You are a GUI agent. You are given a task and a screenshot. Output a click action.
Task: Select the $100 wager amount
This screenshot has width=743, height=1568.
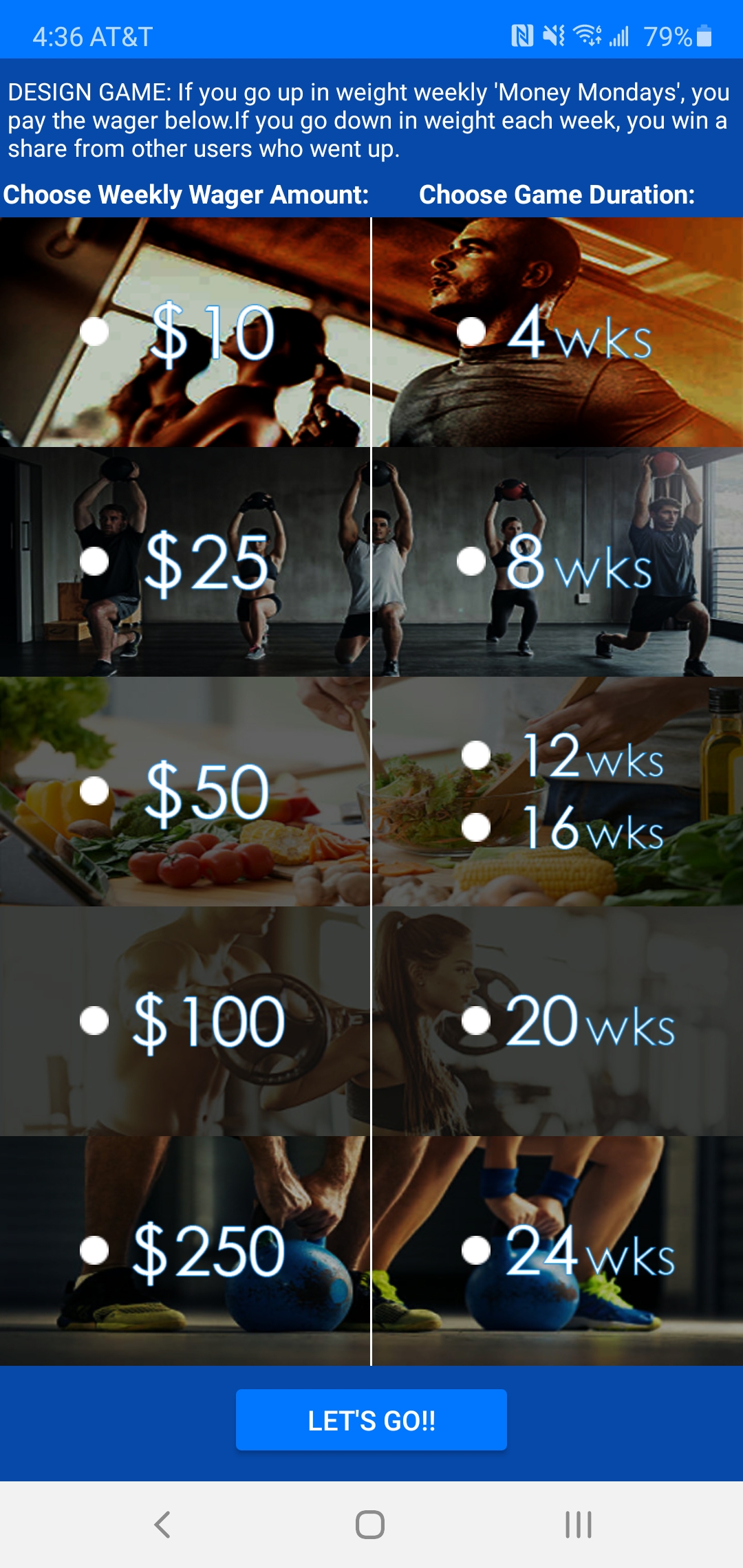click(95, 1021)
